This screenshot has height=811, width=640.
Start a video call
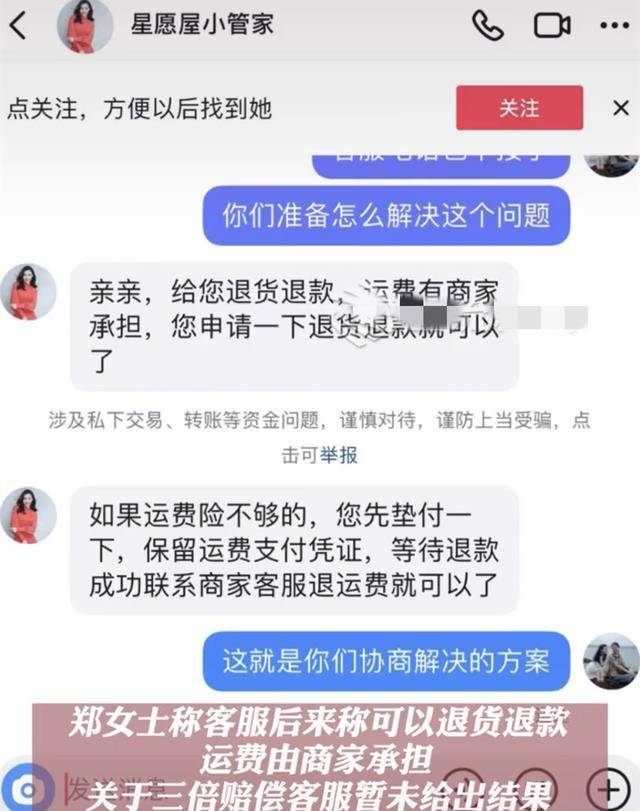click(551, 26)
